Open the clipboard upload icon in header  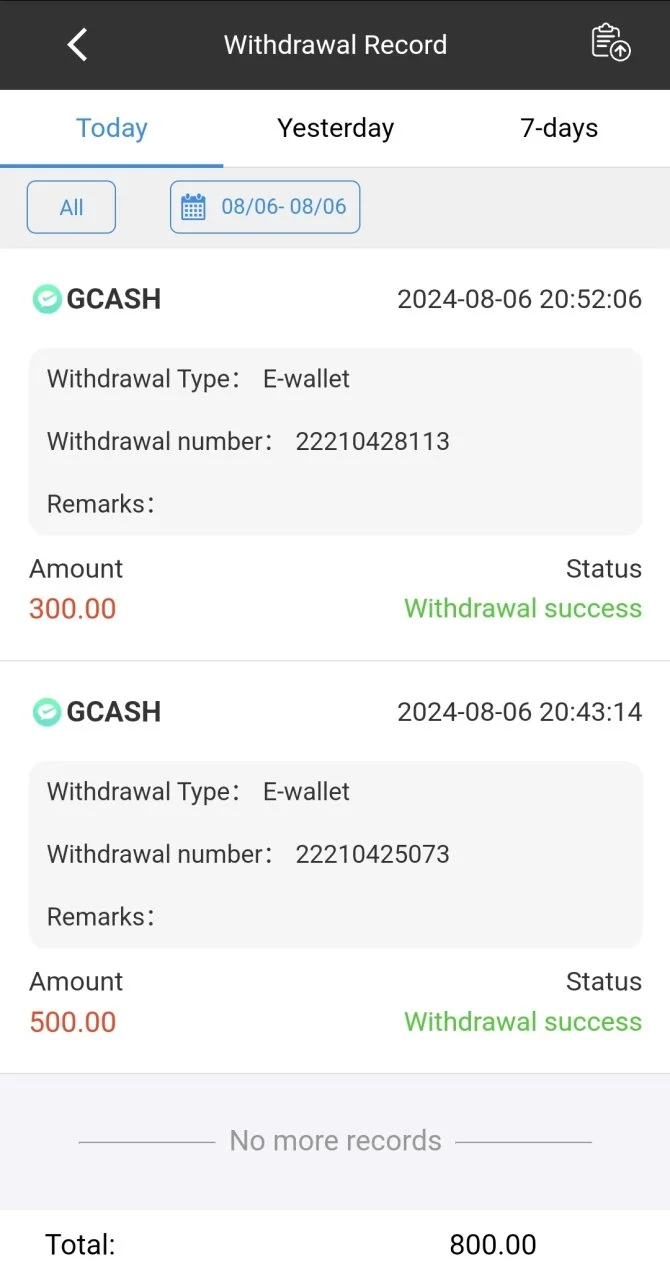point(610,43)
